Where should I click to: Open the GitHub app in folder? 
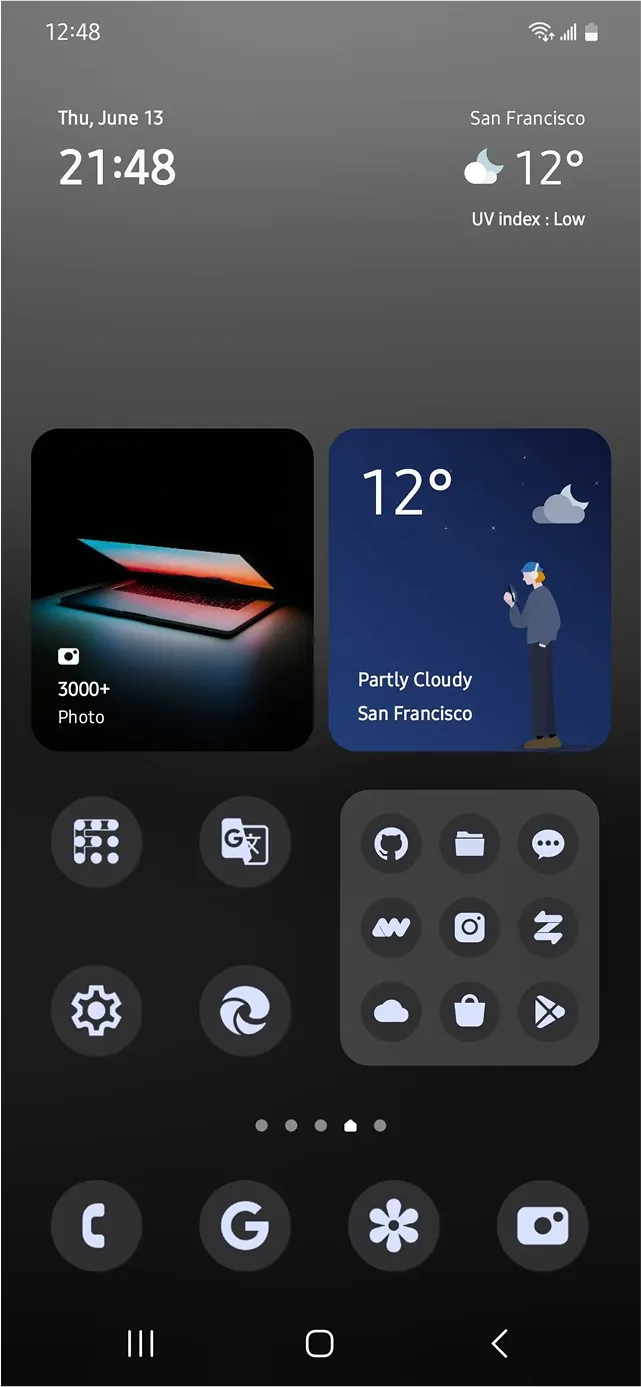coord(391,844)
